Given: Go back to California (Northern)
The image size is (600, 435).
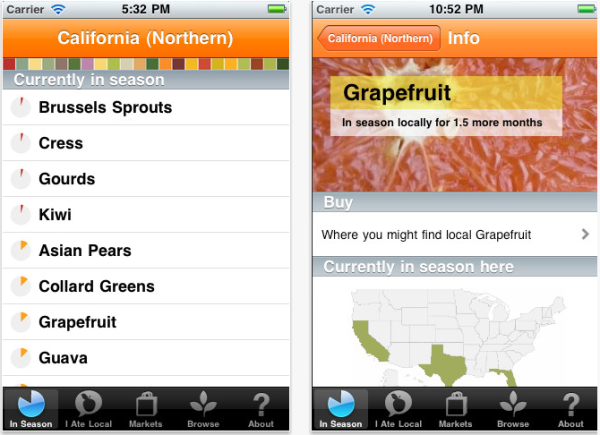Looking at the screenshot, I should pyautogui.click(x=378, y=39).
